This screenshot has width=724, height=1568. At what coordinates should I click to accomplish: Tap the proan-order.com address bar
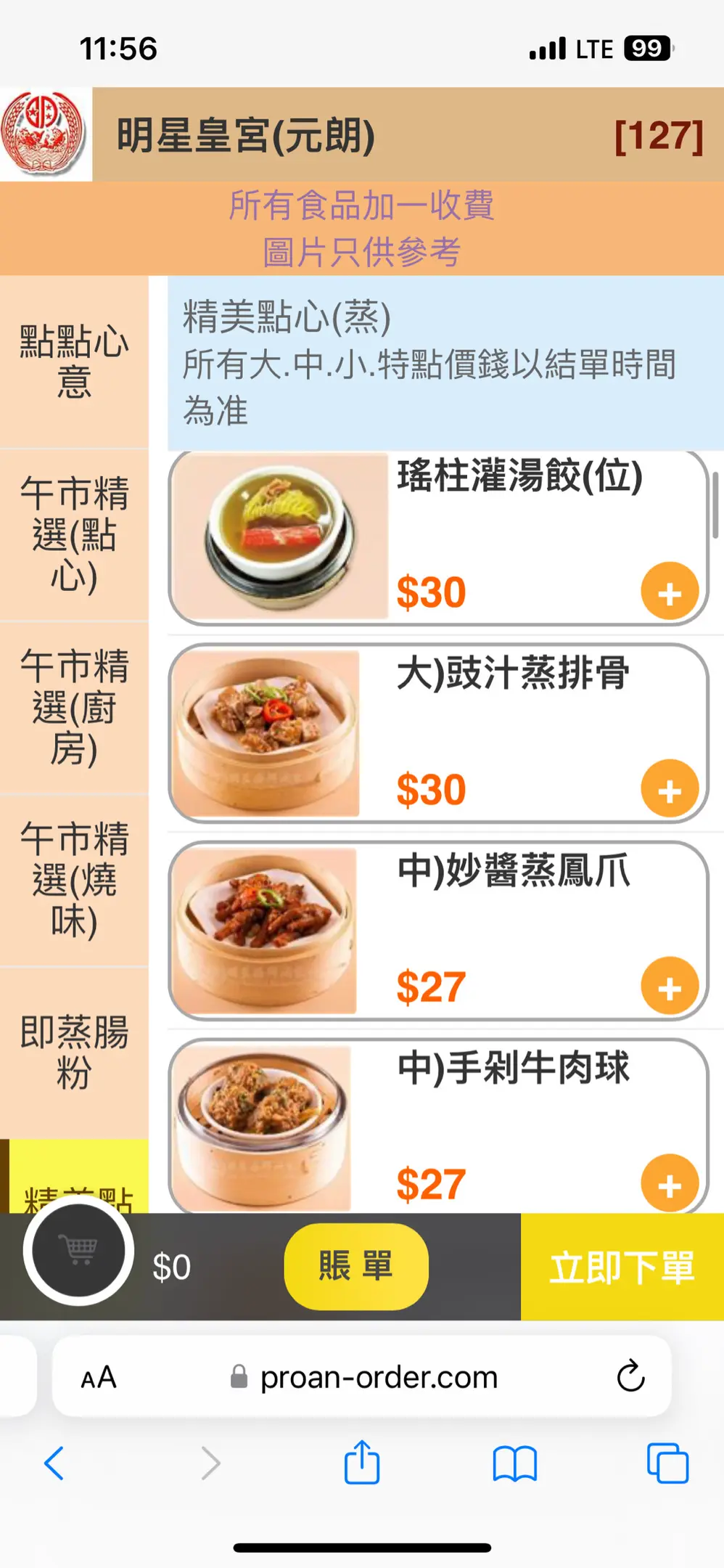click(x=377, y=1377)
